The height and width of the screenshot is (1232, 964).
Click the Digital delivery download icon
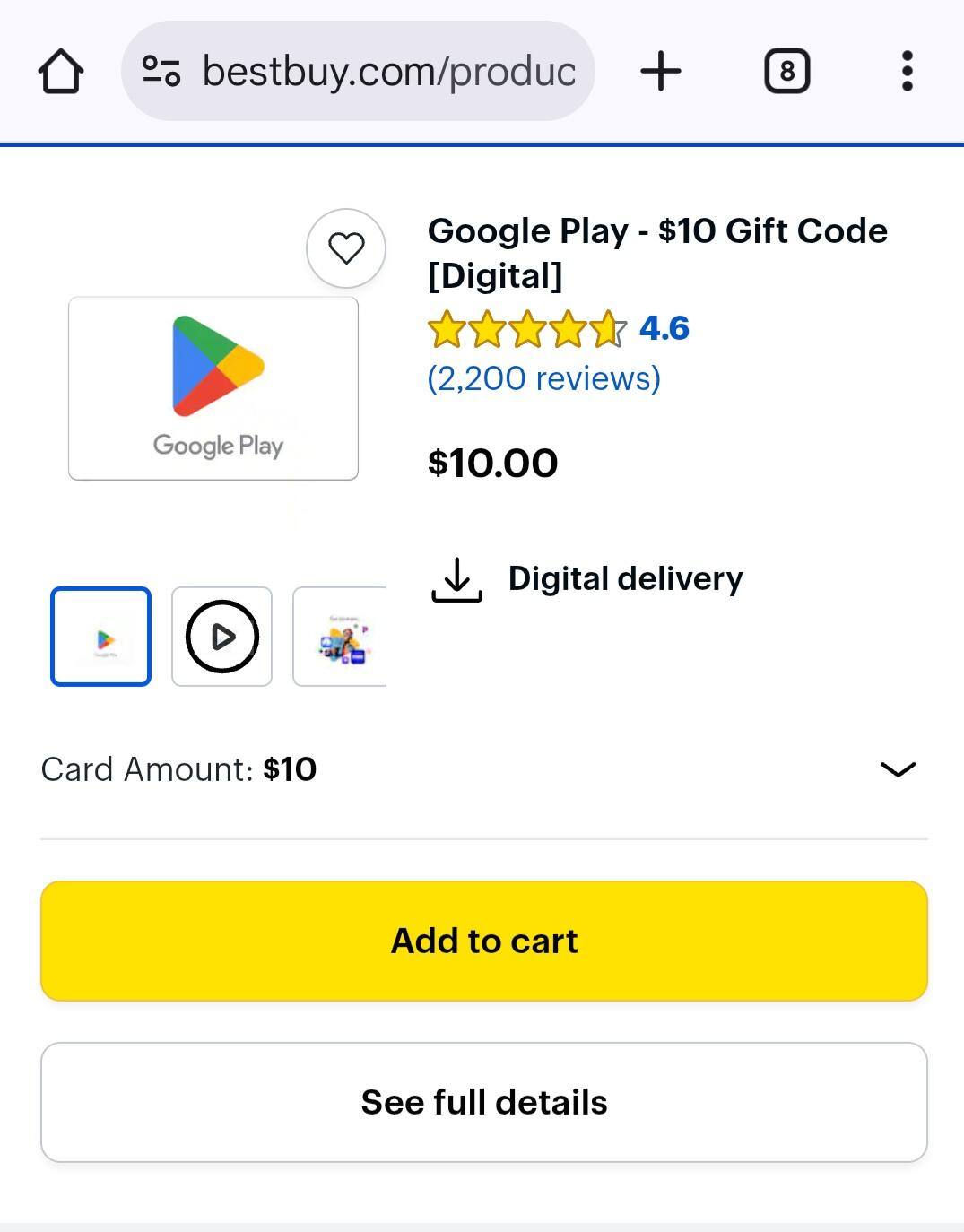coord(456,578)
